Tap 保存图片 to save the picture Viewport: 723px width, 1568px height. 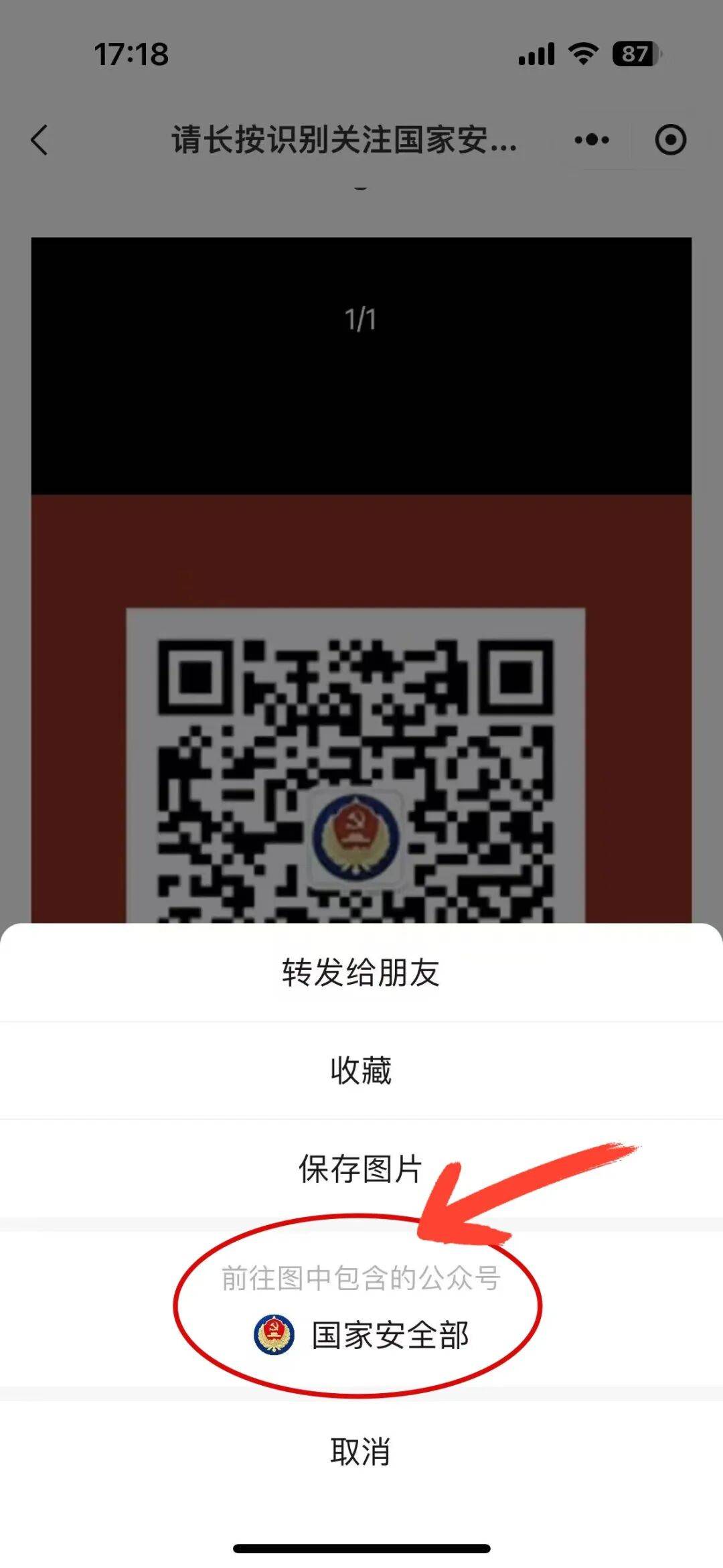(x=361, y=1169)
